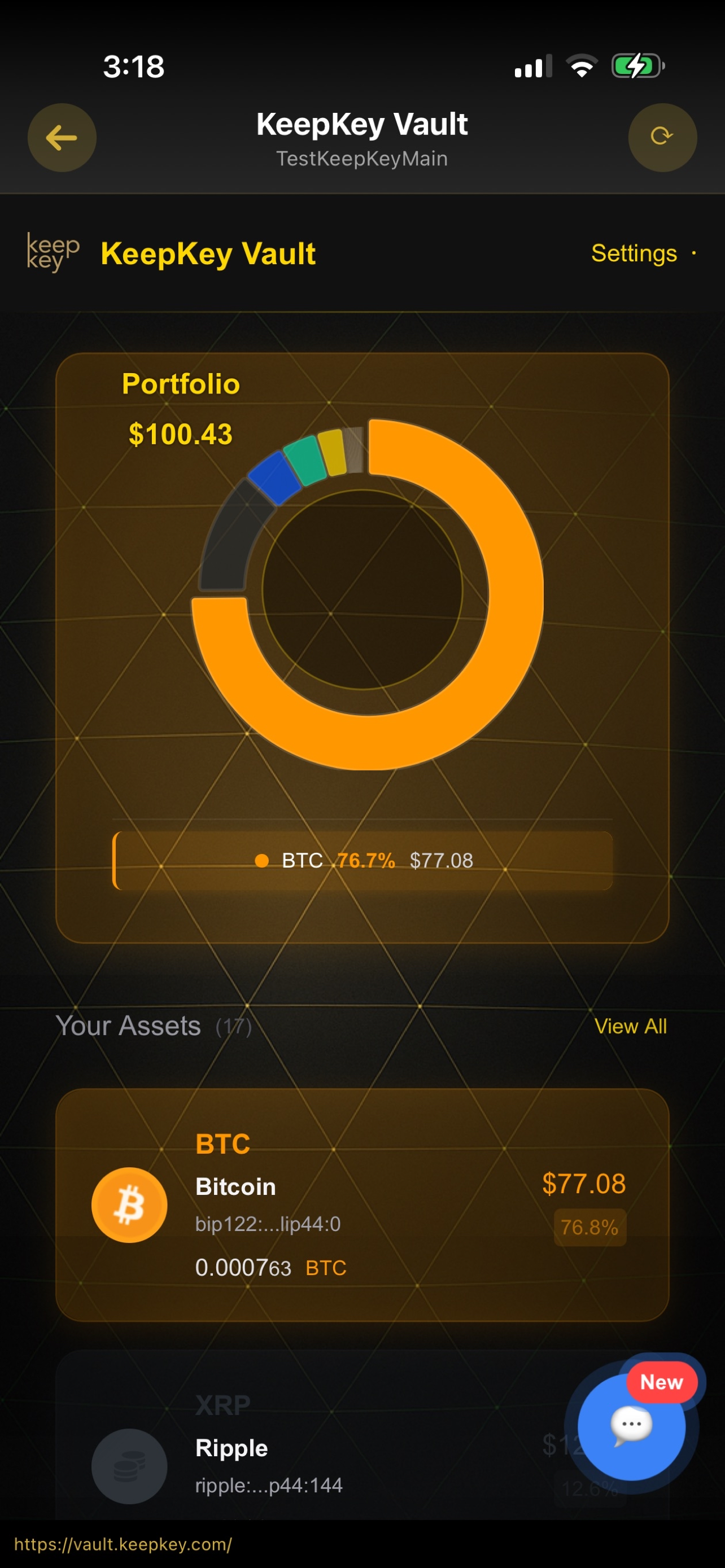Open the chat support bubble
725x1568 pixels.
631,1426
